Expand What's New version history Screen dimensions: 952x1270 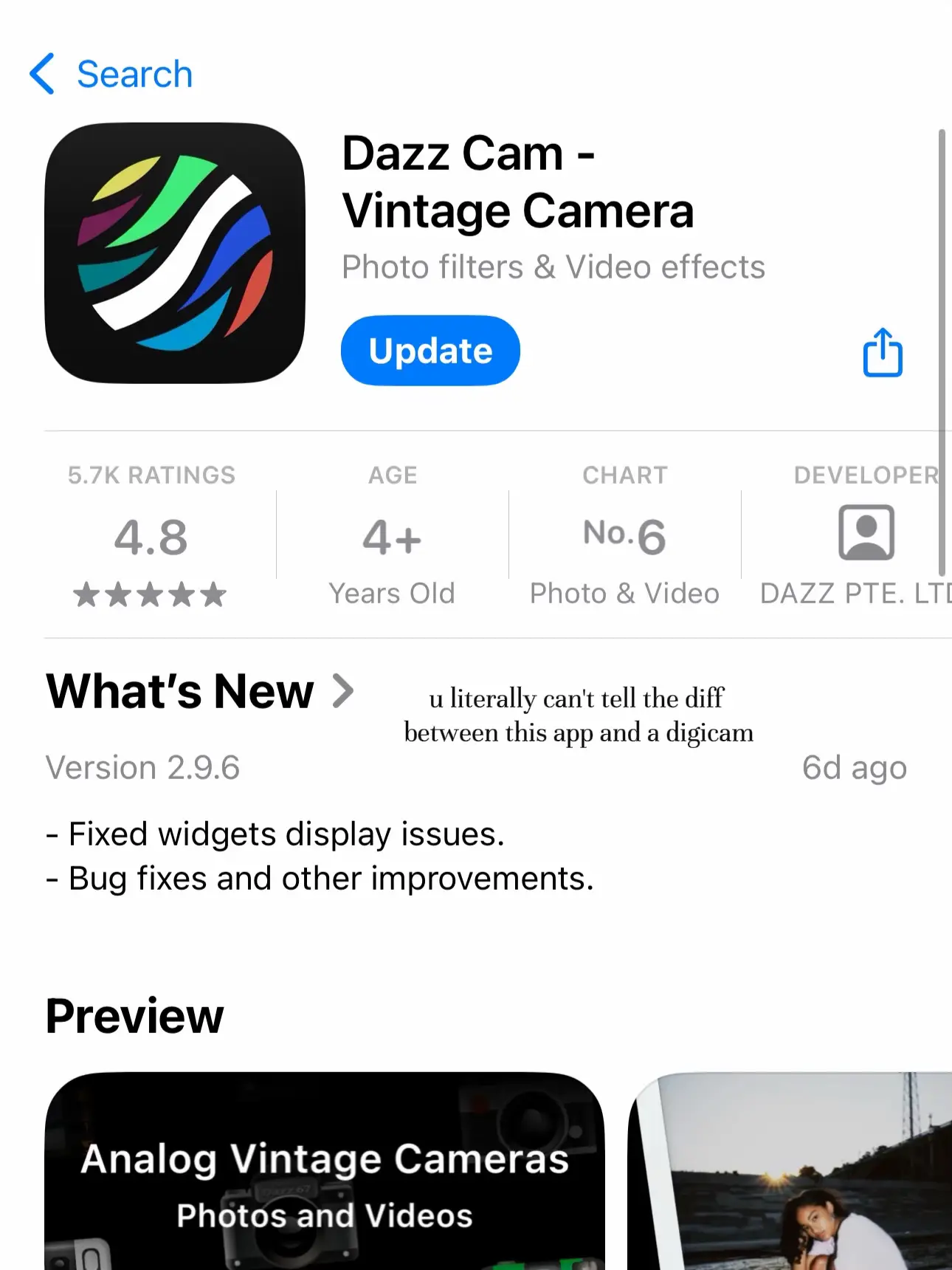[199, 692]
